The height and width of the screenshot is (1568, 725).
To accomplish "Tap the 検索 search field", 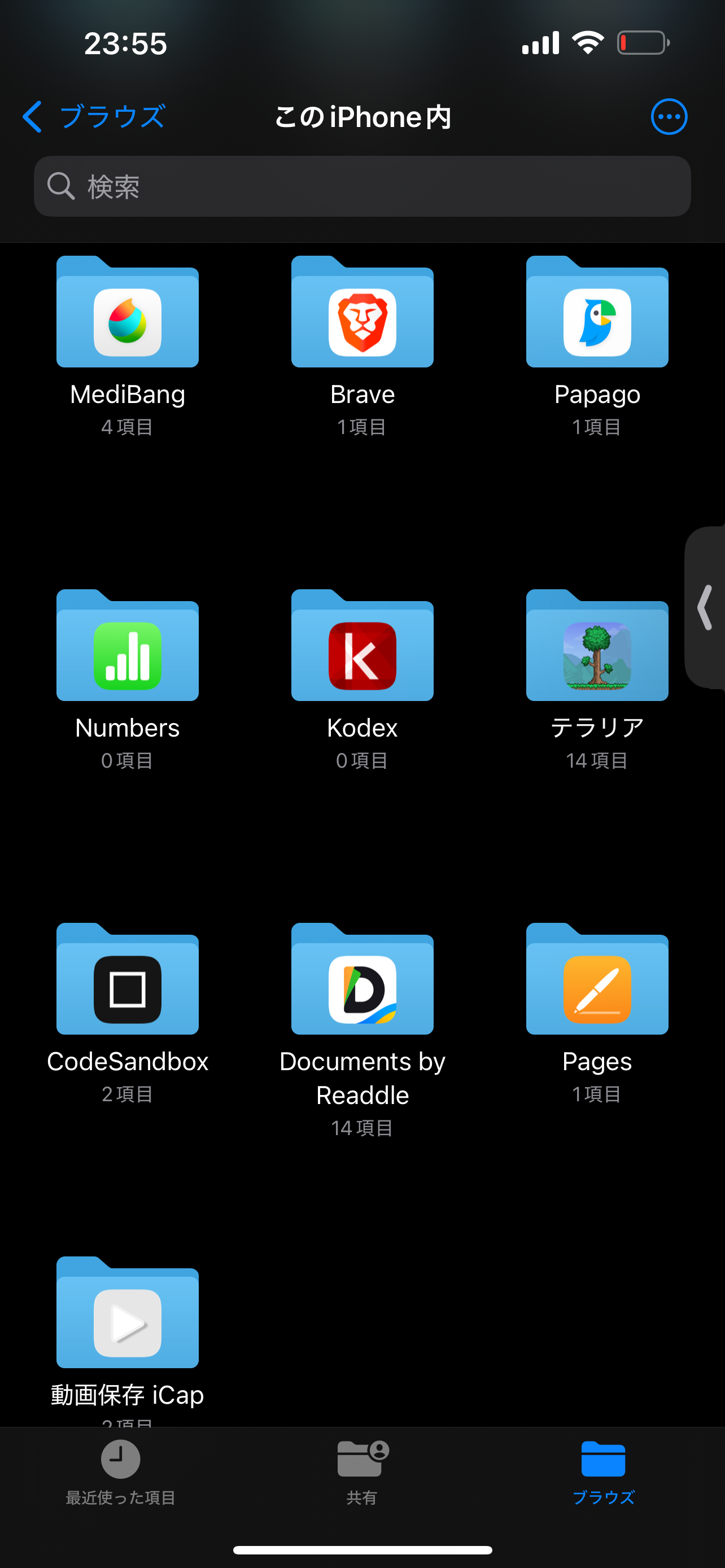I will (362, 186).
